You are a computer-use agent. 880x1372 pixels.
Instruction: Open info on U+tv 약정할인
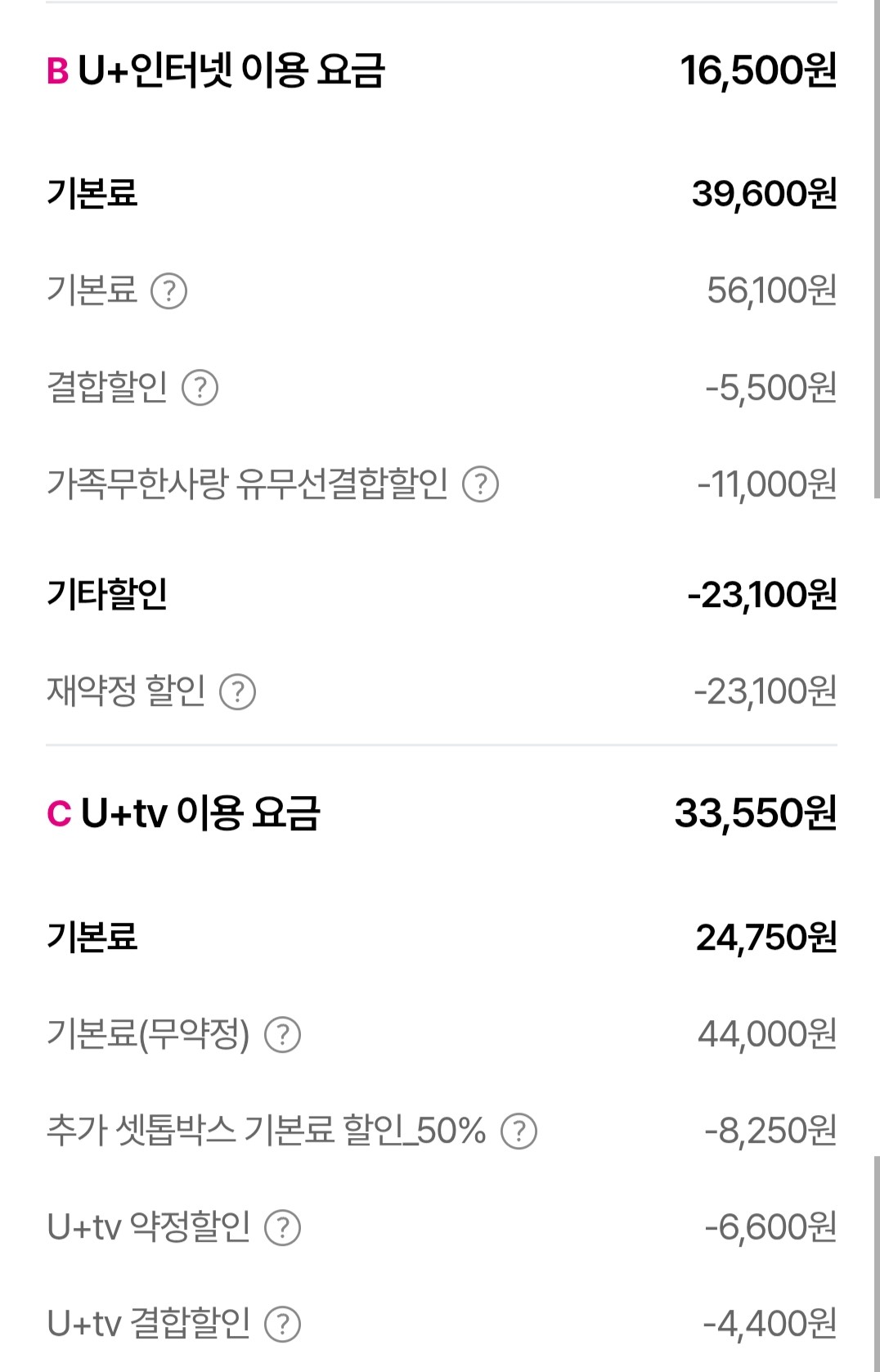click(283, 1228)
